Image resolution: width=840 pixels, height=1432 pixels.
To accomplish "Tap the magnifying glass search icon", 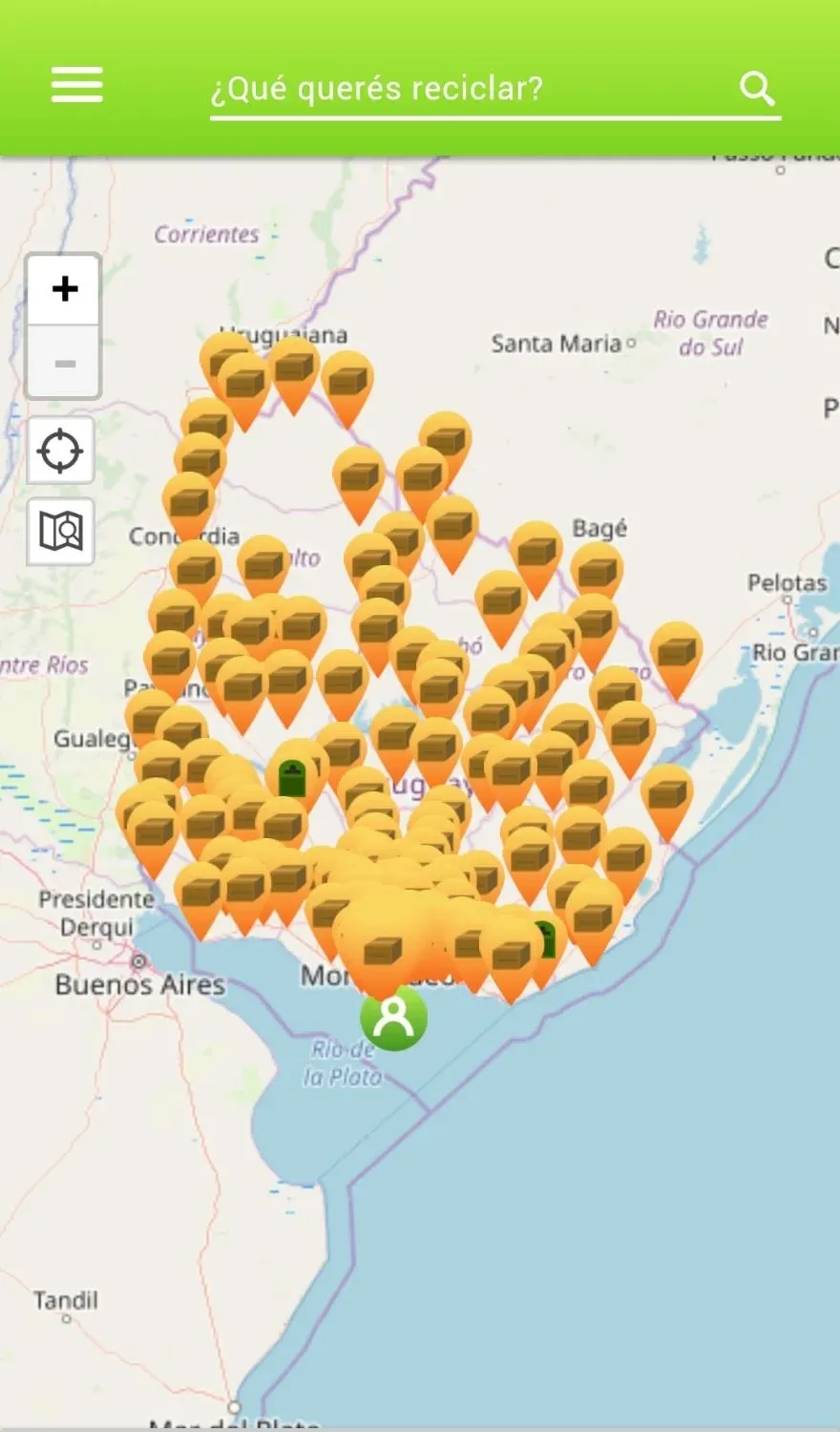I will pyautogui.click(x=757, y=88).
